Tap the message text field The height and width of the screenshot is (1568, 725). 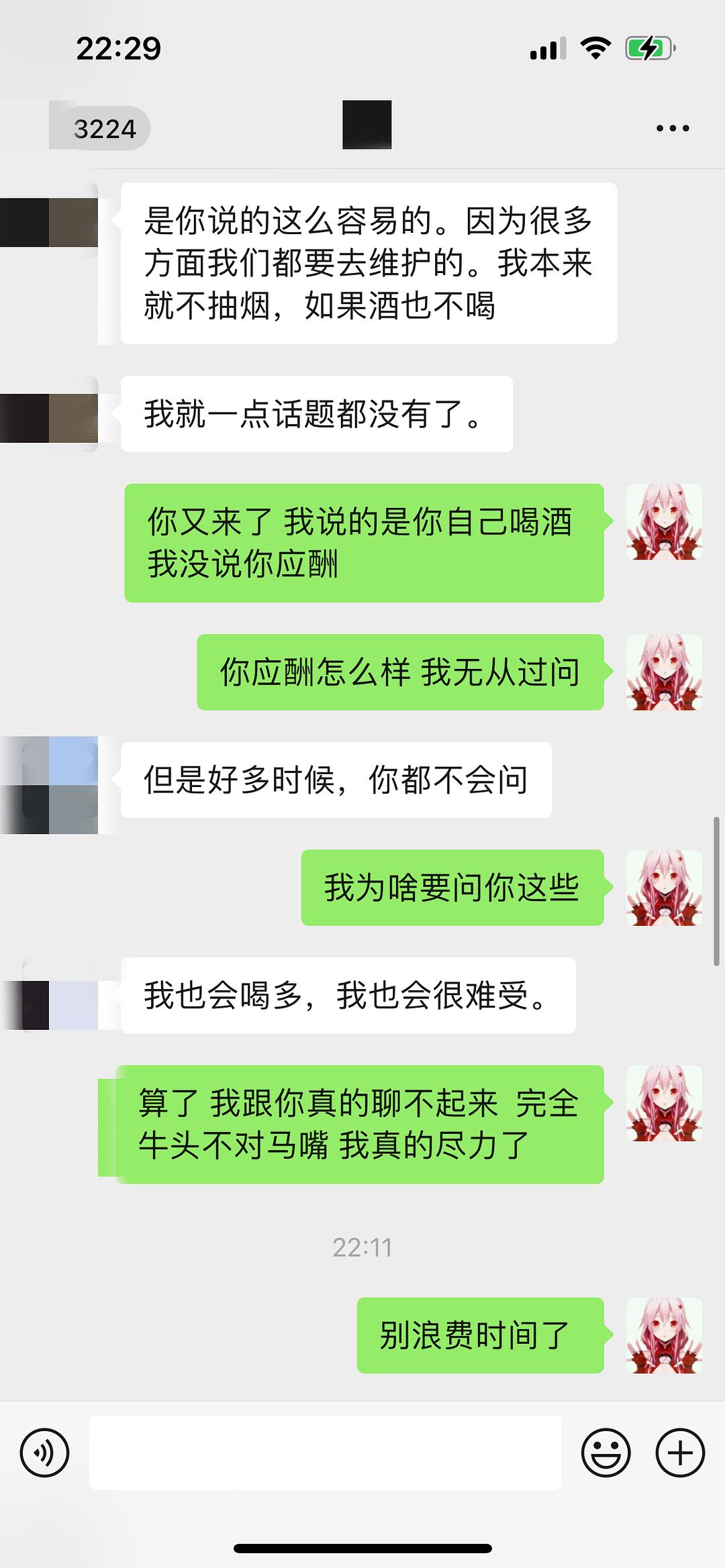tap(325, 1453)
